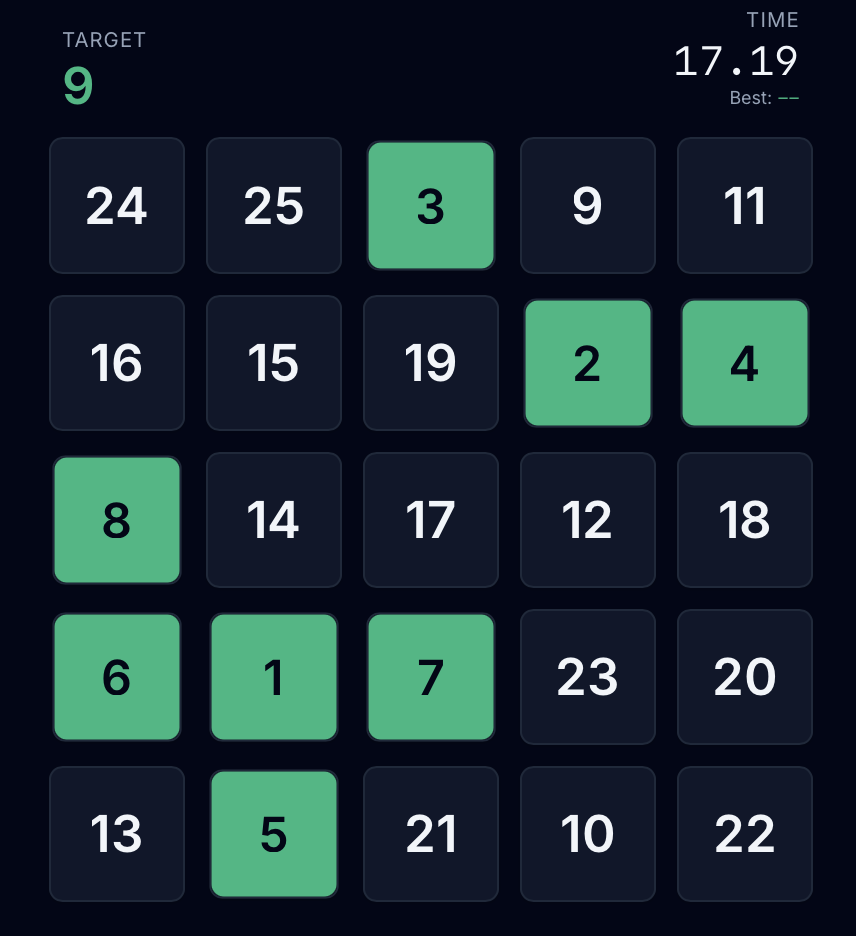Select the number 18 tile
The height and width of the screenshot is (936, 856).
pyautogui.click(x=744, y=520)
